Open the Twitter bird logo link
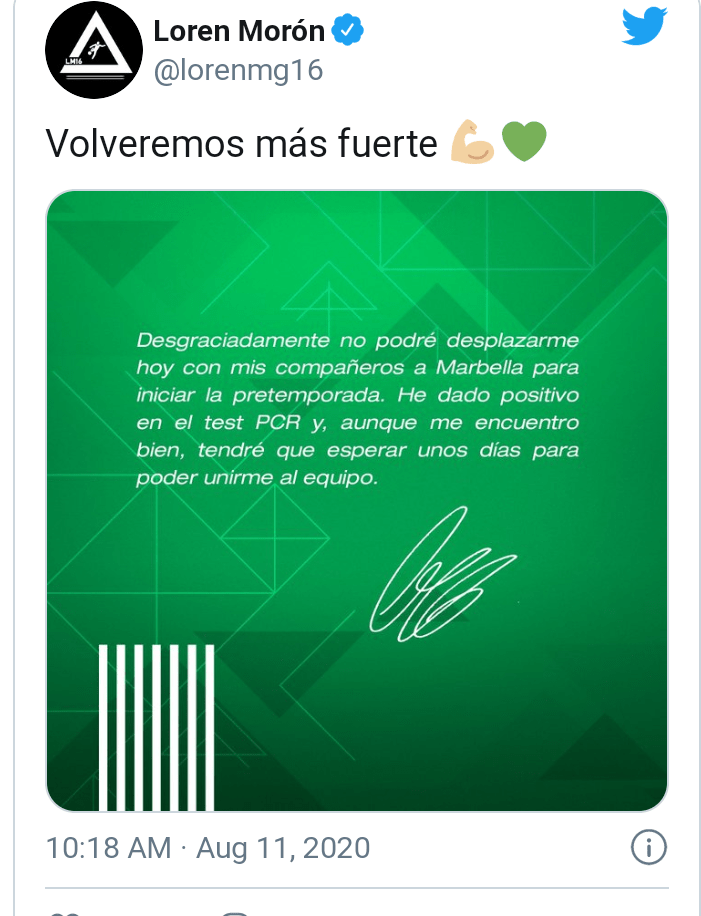This screenshot has width=701, height=916. pos(644,27)
